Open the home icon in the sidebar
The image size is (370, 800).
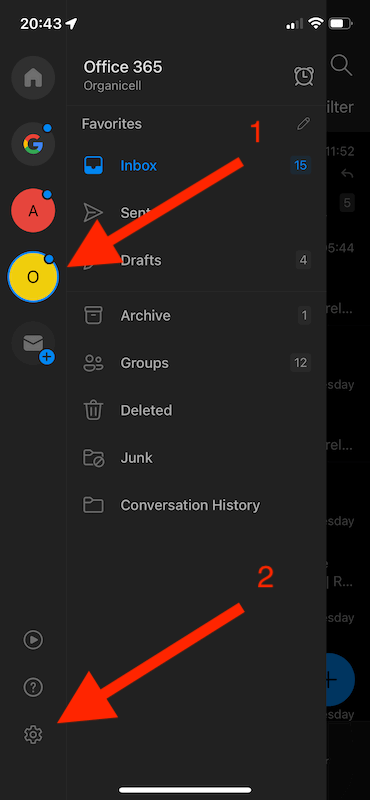click(33, 78)
